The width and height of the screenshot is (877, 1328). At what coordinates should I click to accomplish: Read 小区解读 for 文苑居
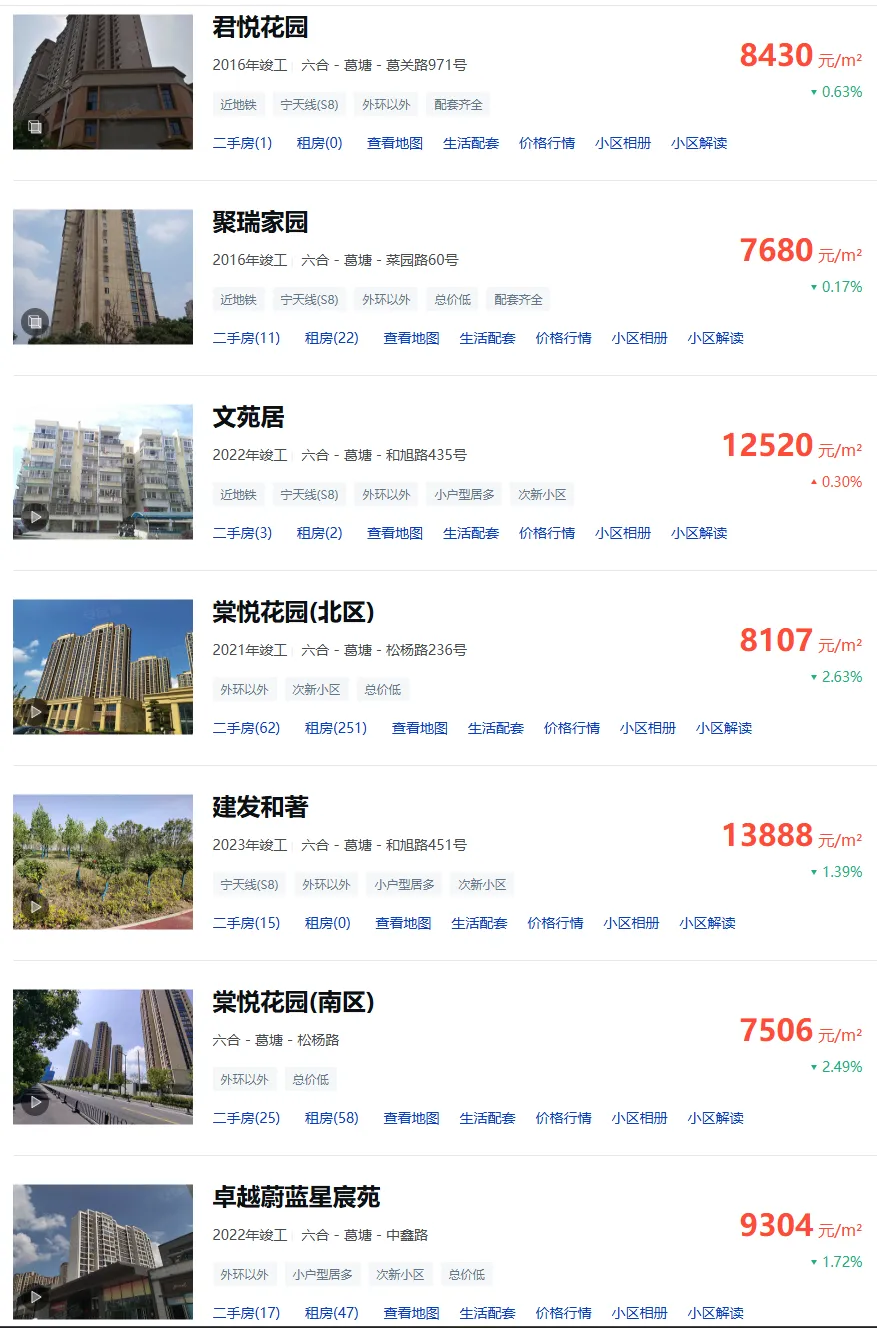click(699, 533)
